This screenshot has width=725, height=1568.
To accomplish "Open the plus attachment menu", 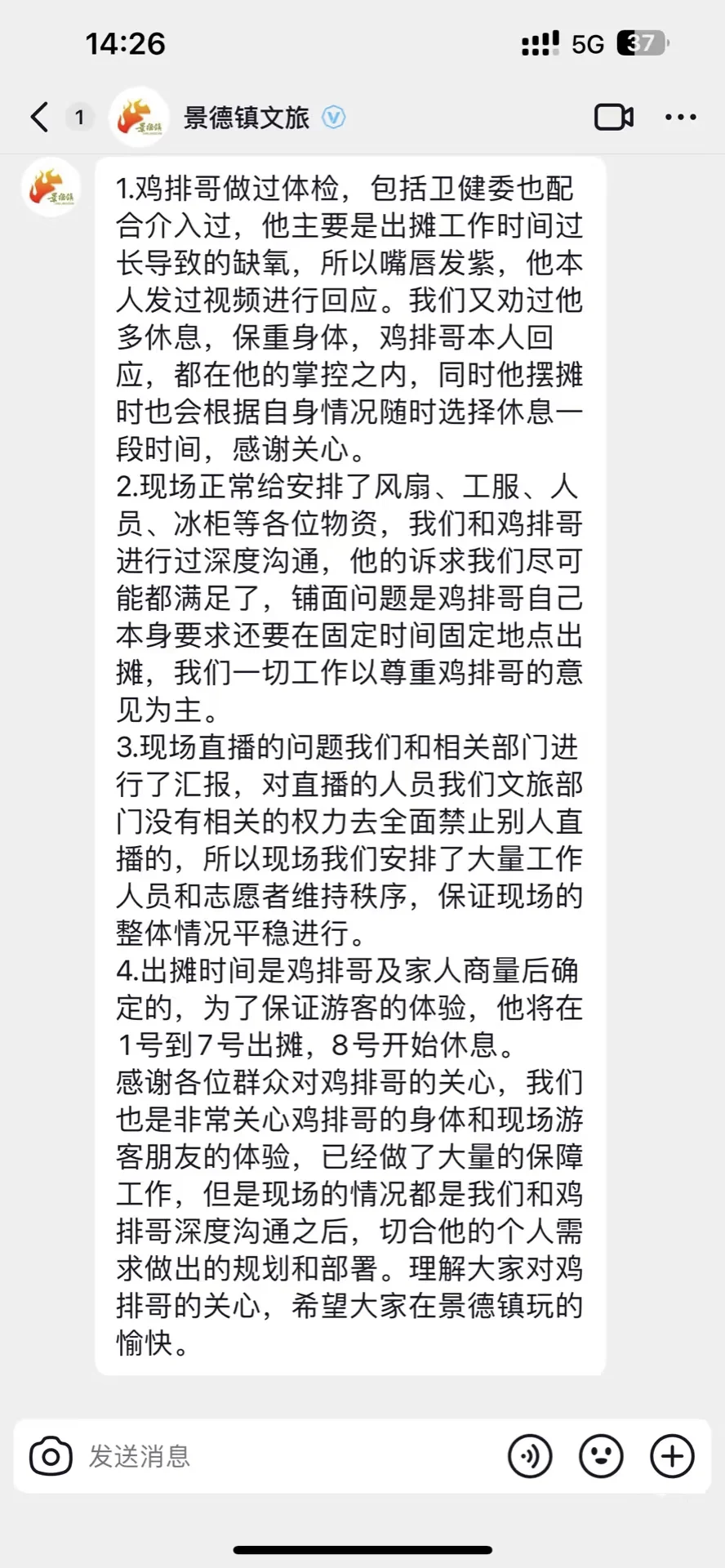I will click(672, 1456).
